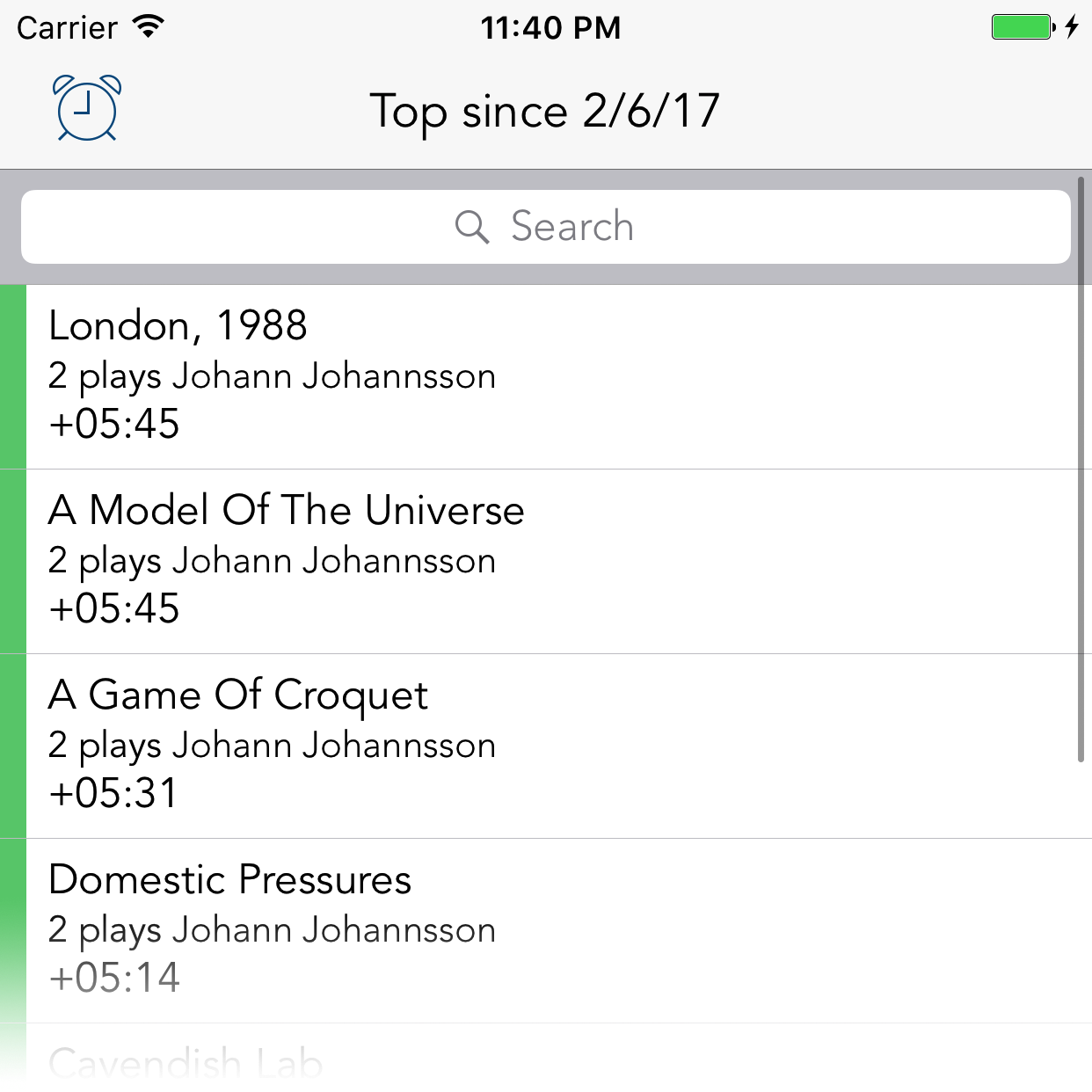Open the track London, 1988
This screenshot has width=1092, height=1092.
(x=545, y=376)
